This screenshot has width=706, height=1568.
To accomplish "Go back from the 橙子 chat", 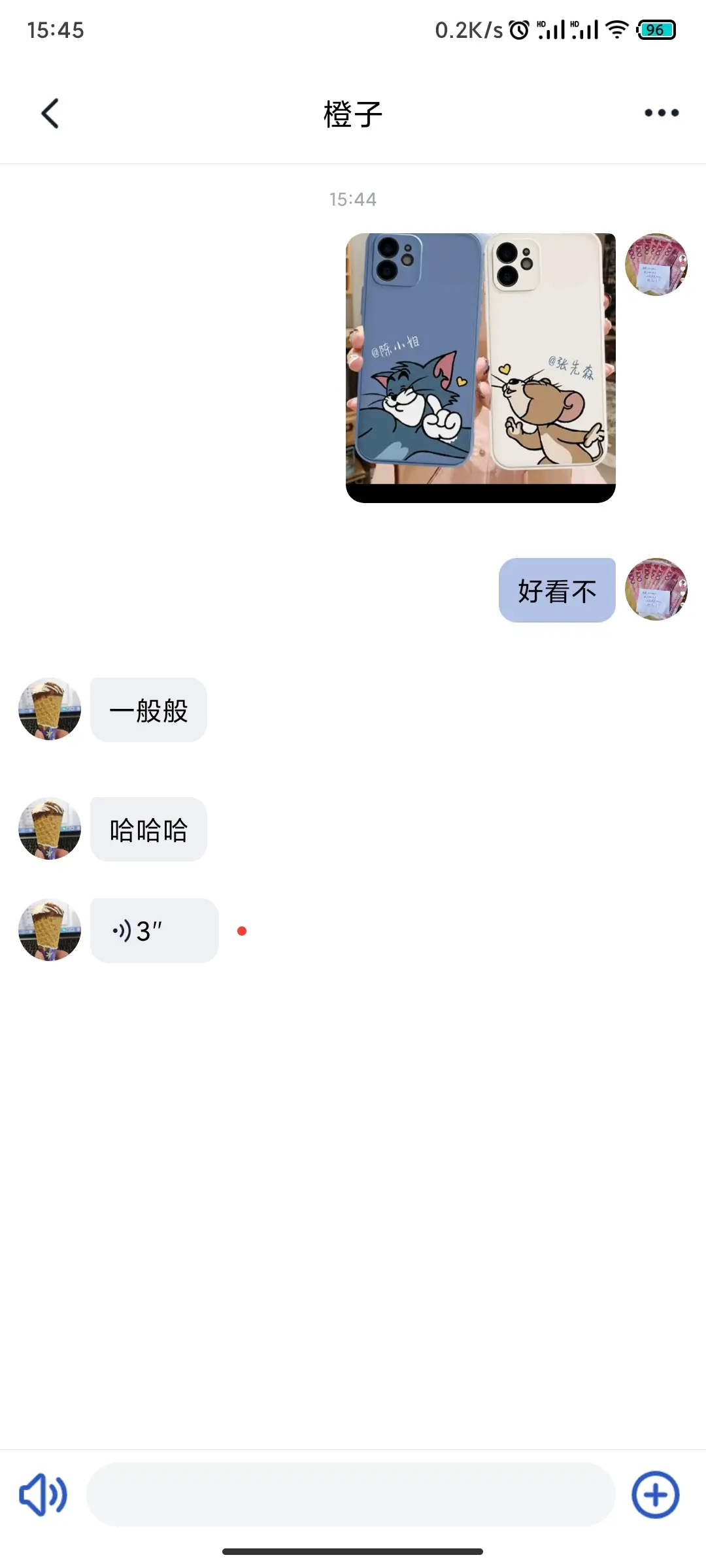I will click(x=50, y=114).
